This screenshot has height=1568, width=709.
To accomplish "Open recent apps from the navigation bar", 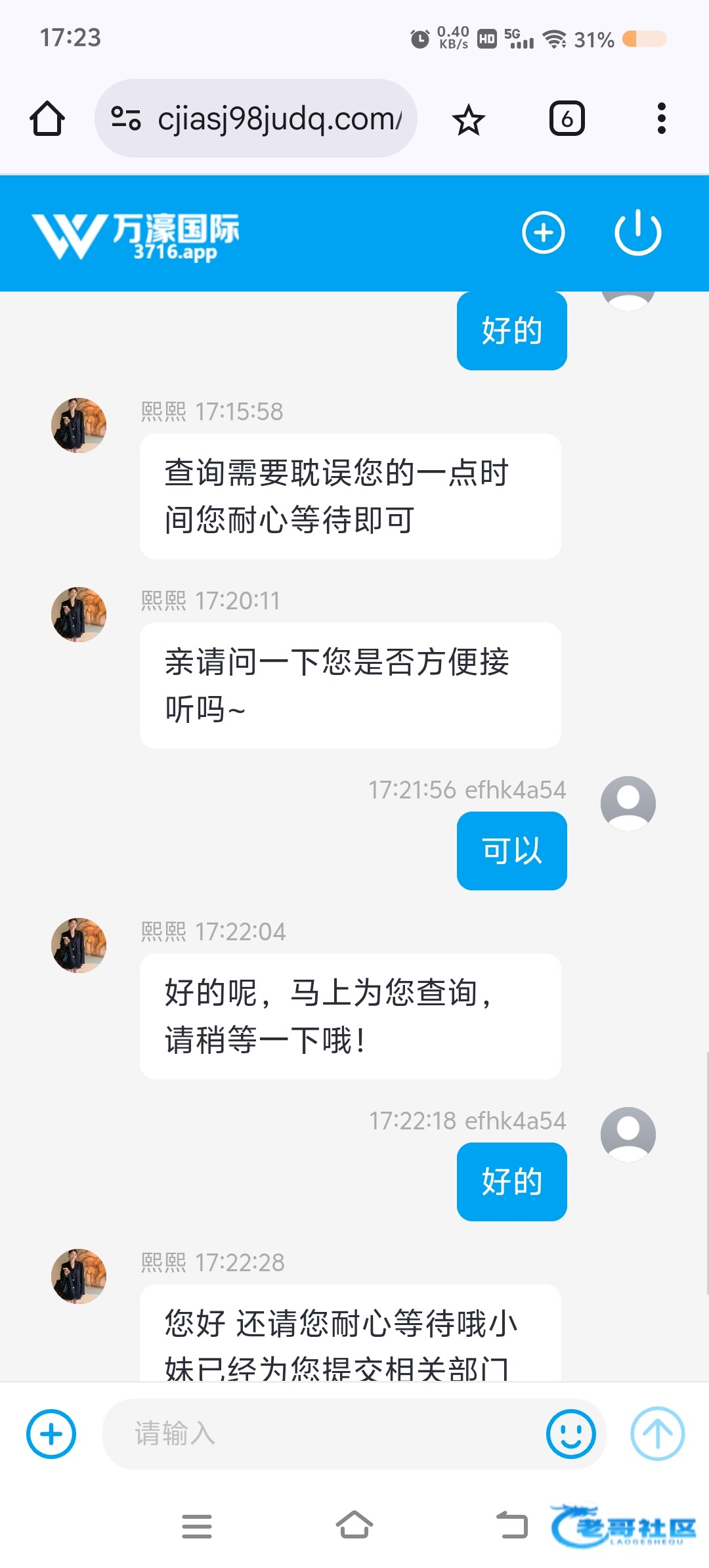I will coord(197,1526).
